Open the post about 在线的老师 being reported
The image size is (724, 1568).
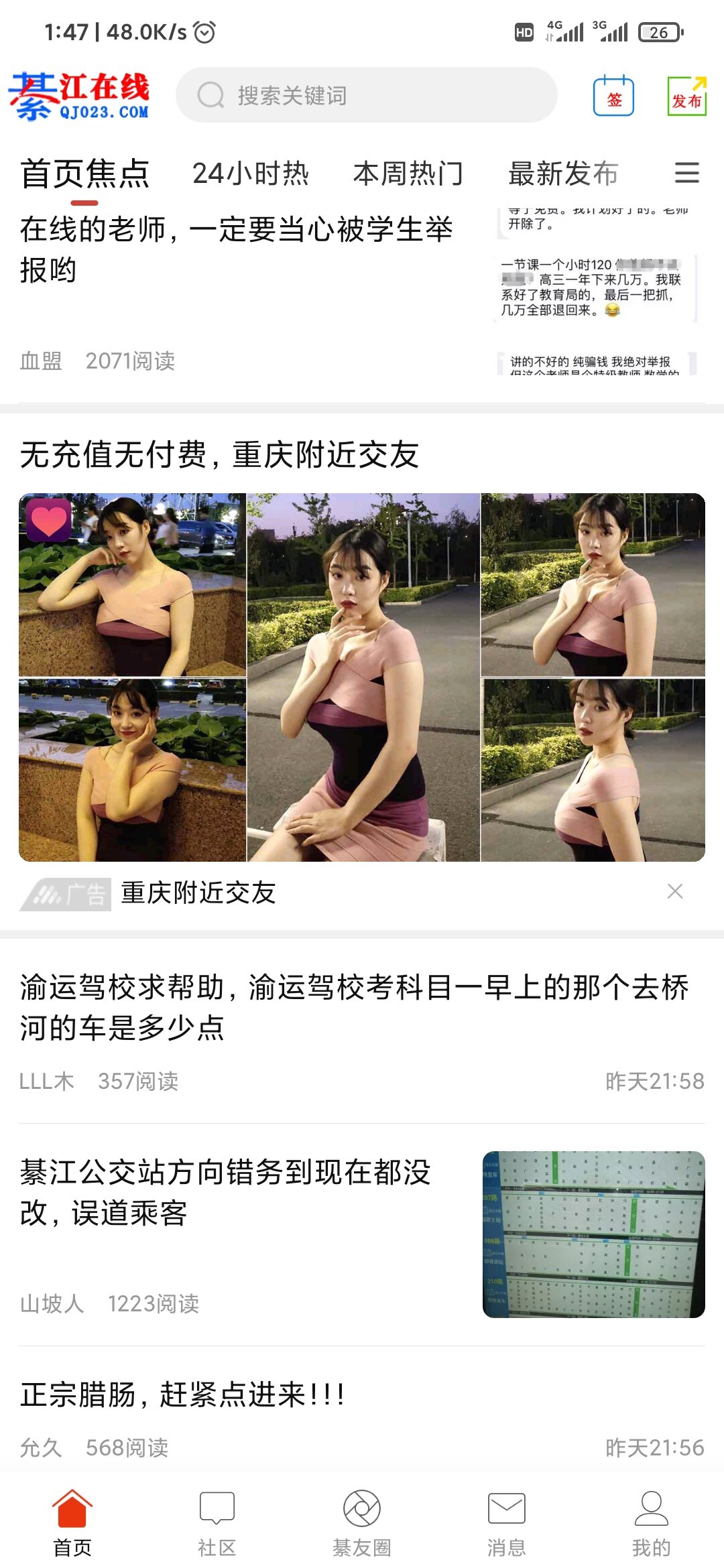(x=236, y=249)
